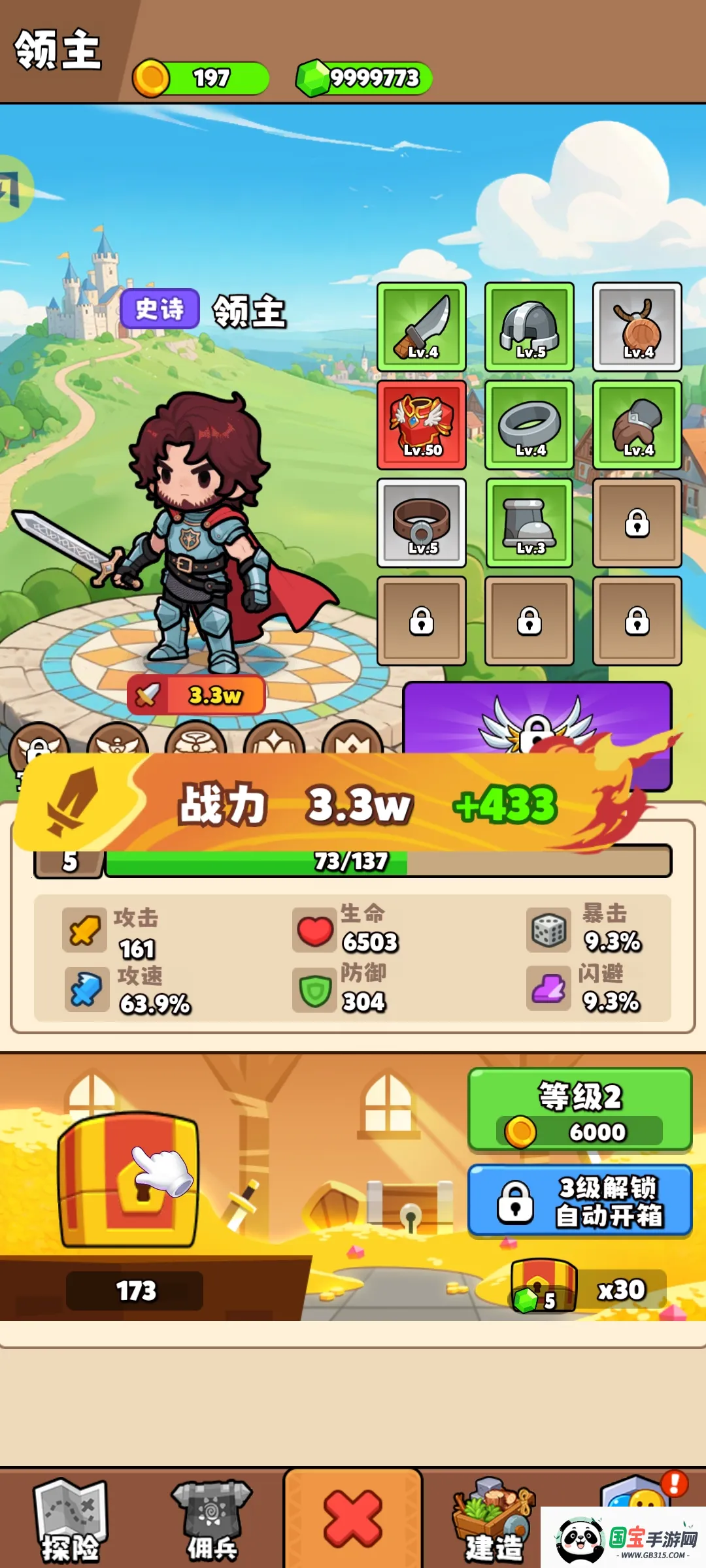Open the 建造 (Build) menu
Viewport: 706px width, 1568px height.
494,1522
